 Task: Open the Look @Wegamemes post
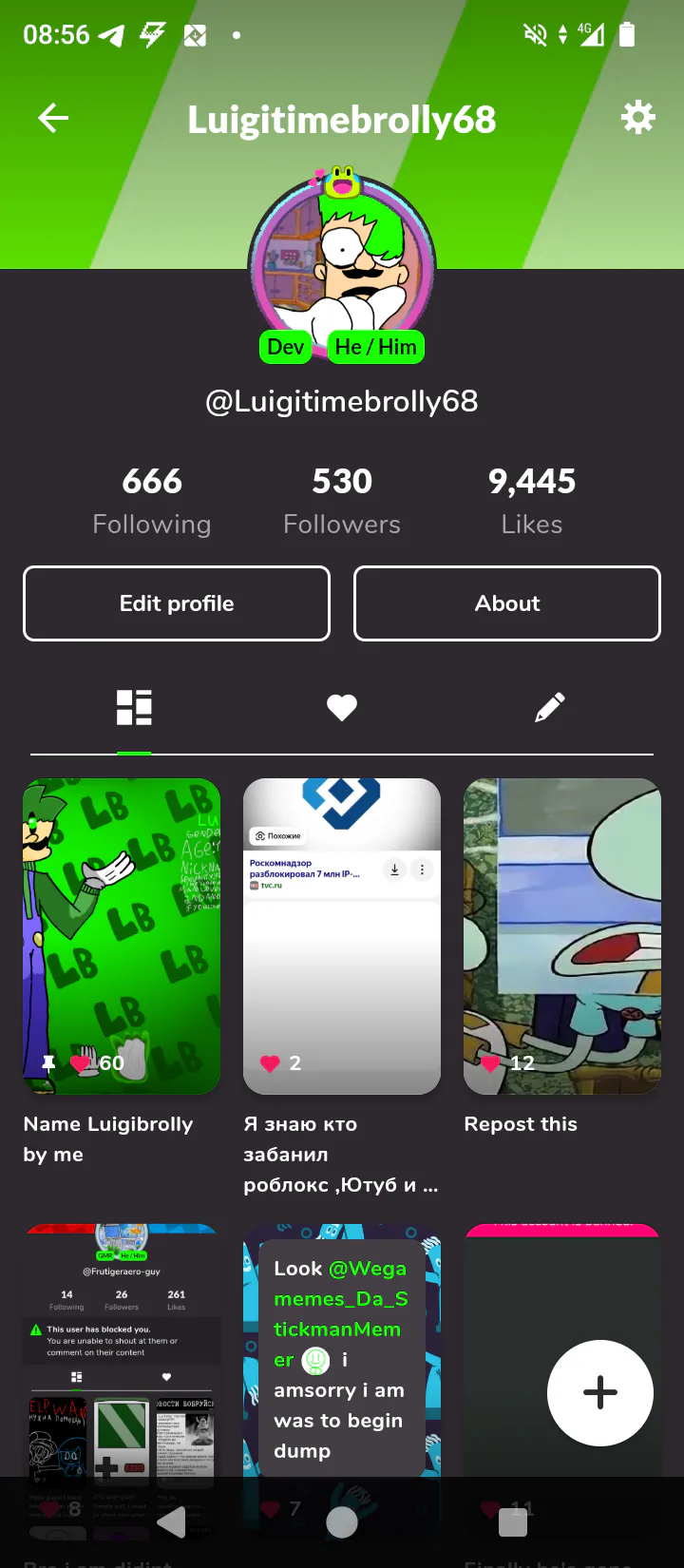coord(342,1359)
